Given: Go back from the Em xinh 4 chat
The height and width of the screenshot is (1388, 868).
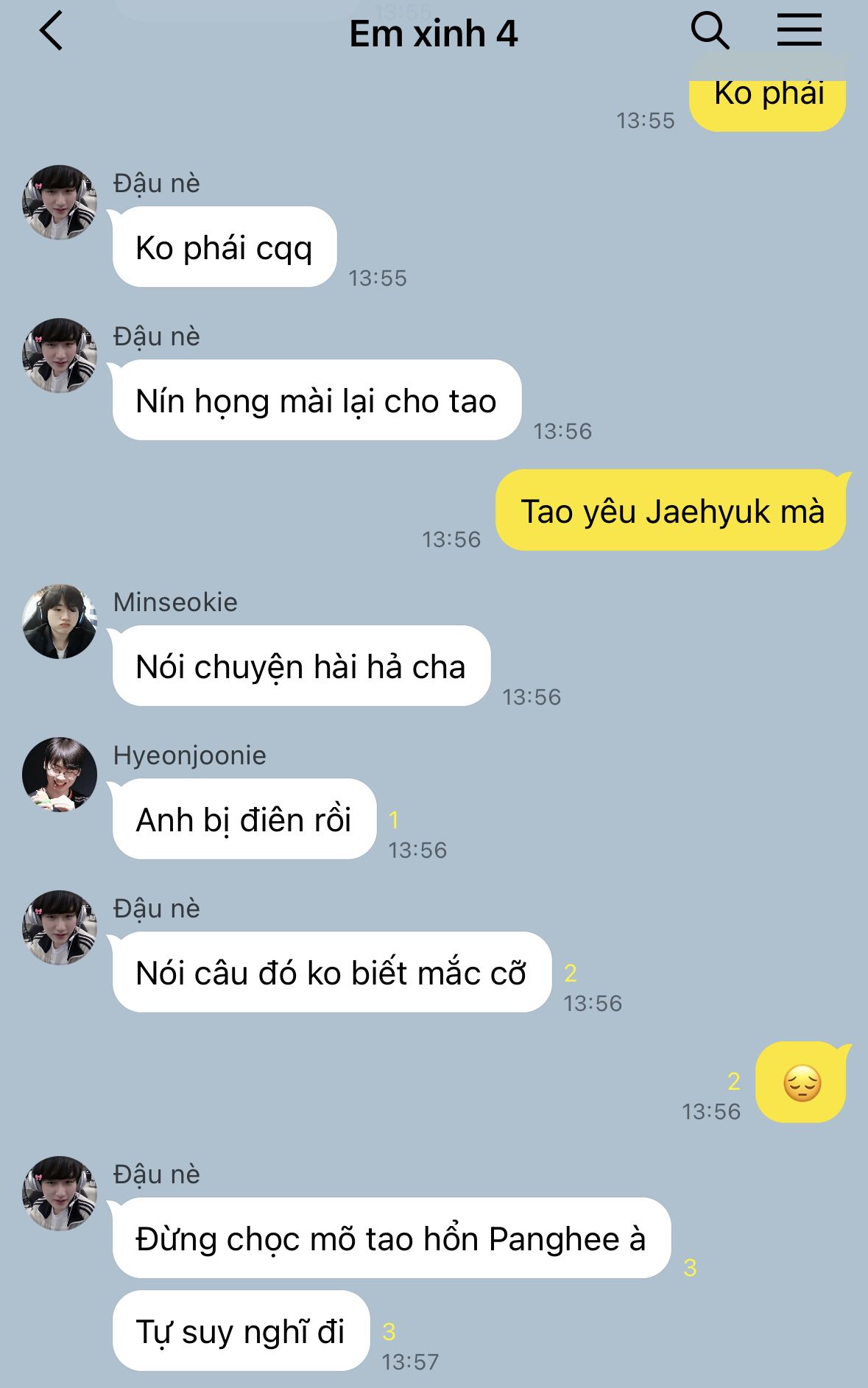Looking at the screenshot, I should pyautogui.click(x=51, y=33).
